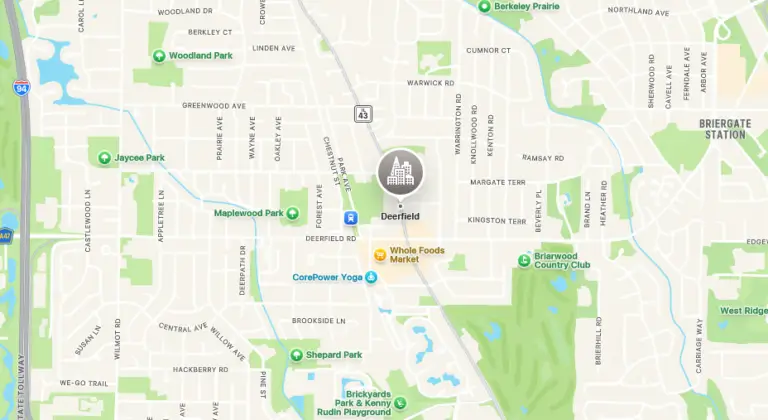The width and height of the screenshot is (768, 420).
Task: Open Maplewood Park marker
Action: [293, 213]
